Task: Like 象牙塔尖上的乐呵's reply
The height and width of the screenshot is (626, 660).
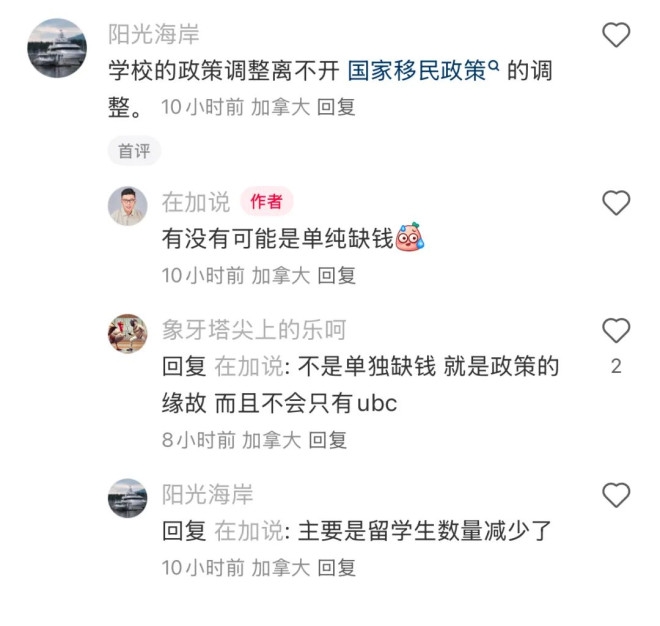Action: [x=616, y=331]
